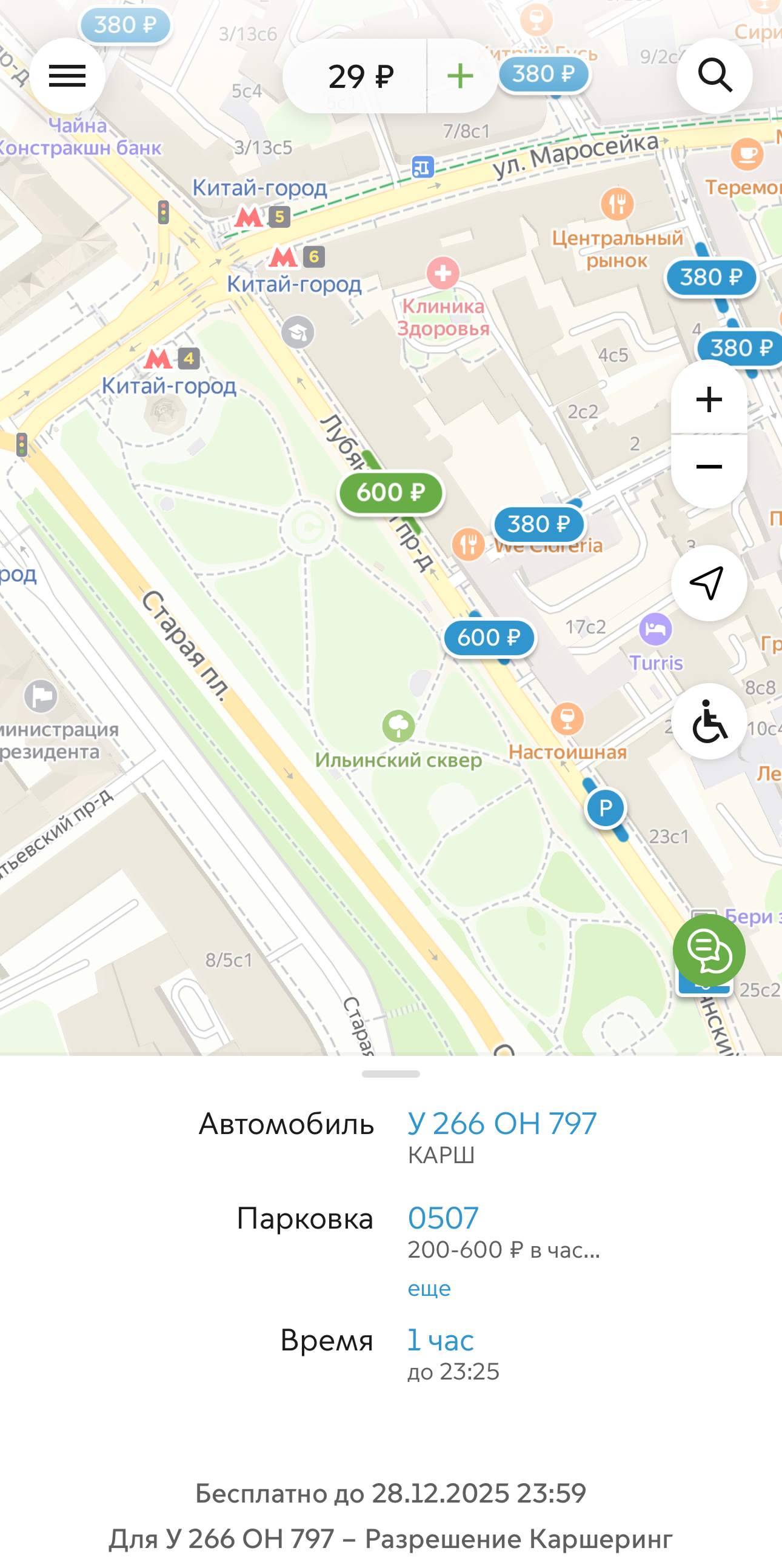This screenshot has width=782, height=1568.
Task: Zoom in on the map
Action: (x=709, y=400)
